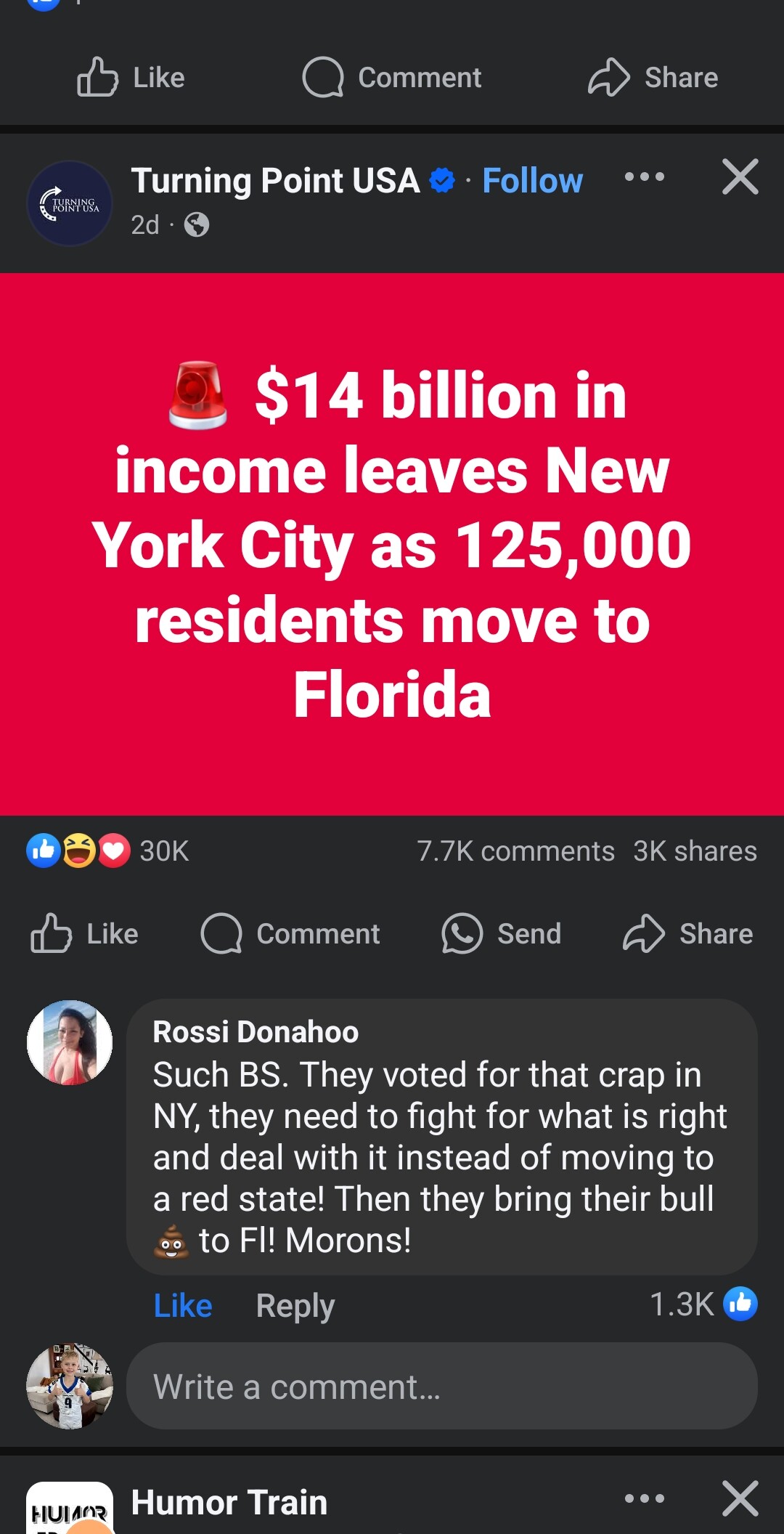
Task: Open the red $14 billion post image
Action: point(392,544)
